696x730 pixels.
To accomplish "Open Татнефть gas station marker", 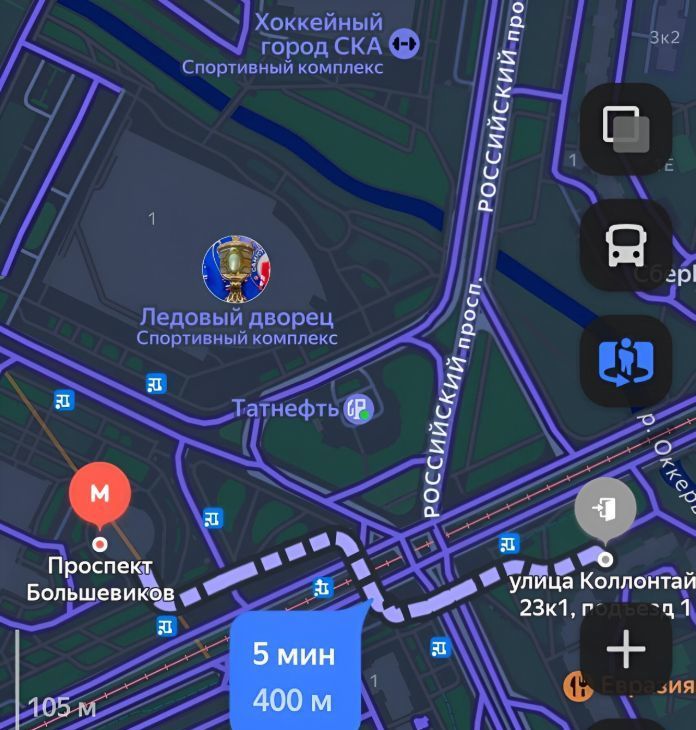I will point(357,408).
